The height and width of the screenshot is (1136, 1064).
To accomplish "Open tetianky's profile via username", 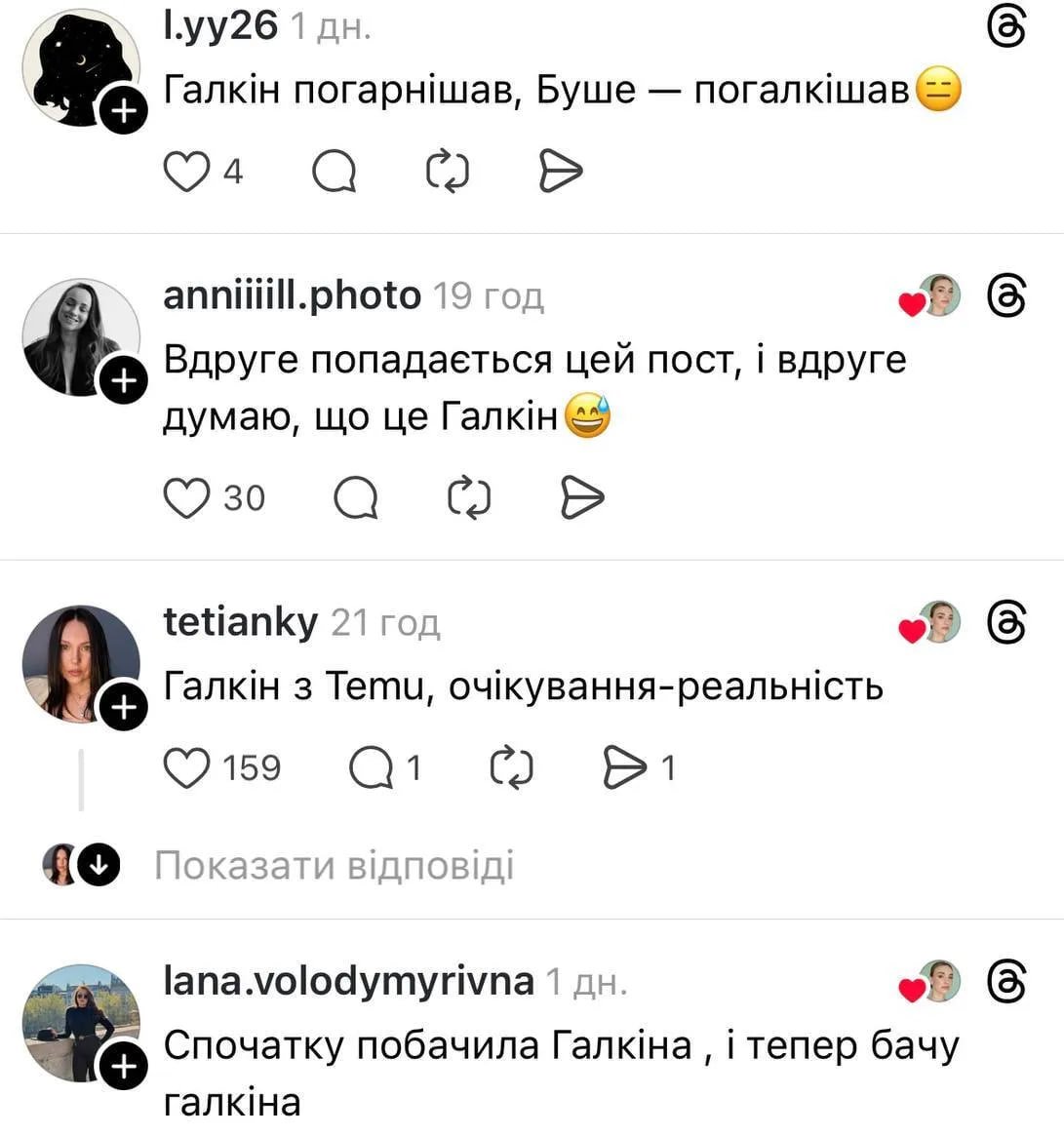I will coord(240,622).
